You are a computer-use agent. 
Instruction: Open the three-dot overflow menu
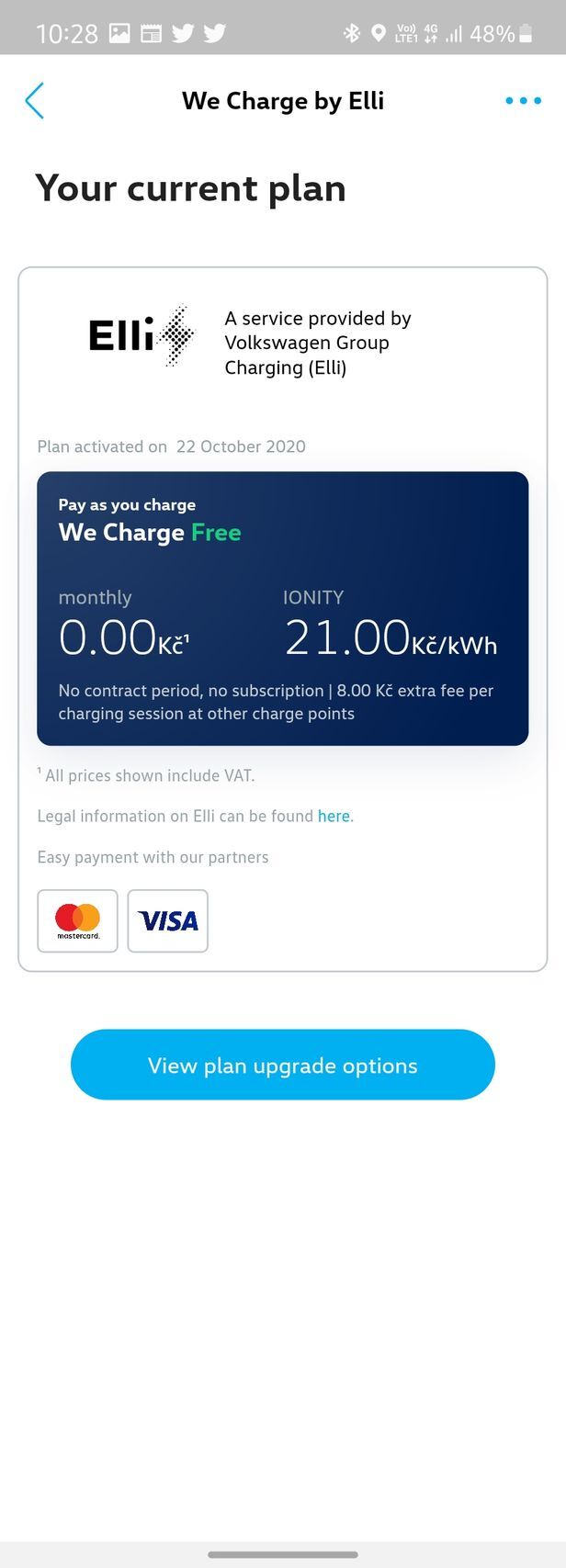coord(523,101)
